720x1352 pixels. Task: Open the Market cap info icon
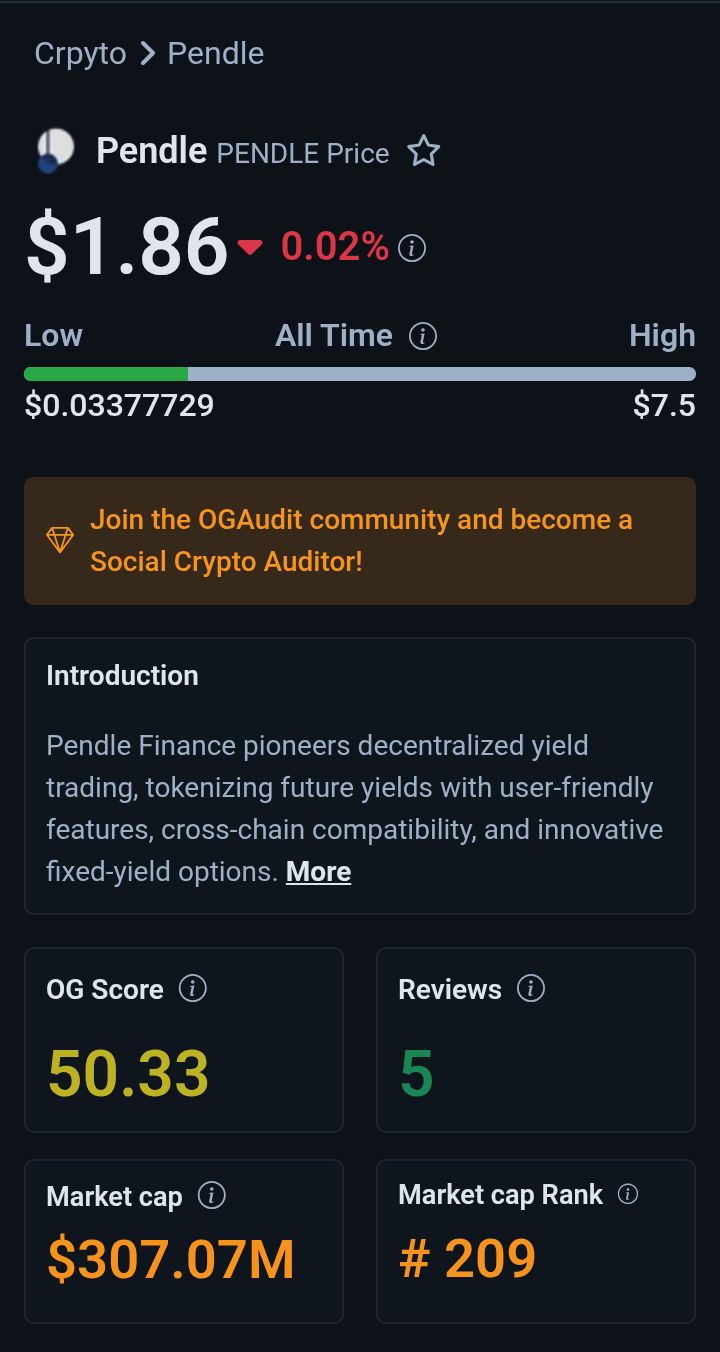212,1195
